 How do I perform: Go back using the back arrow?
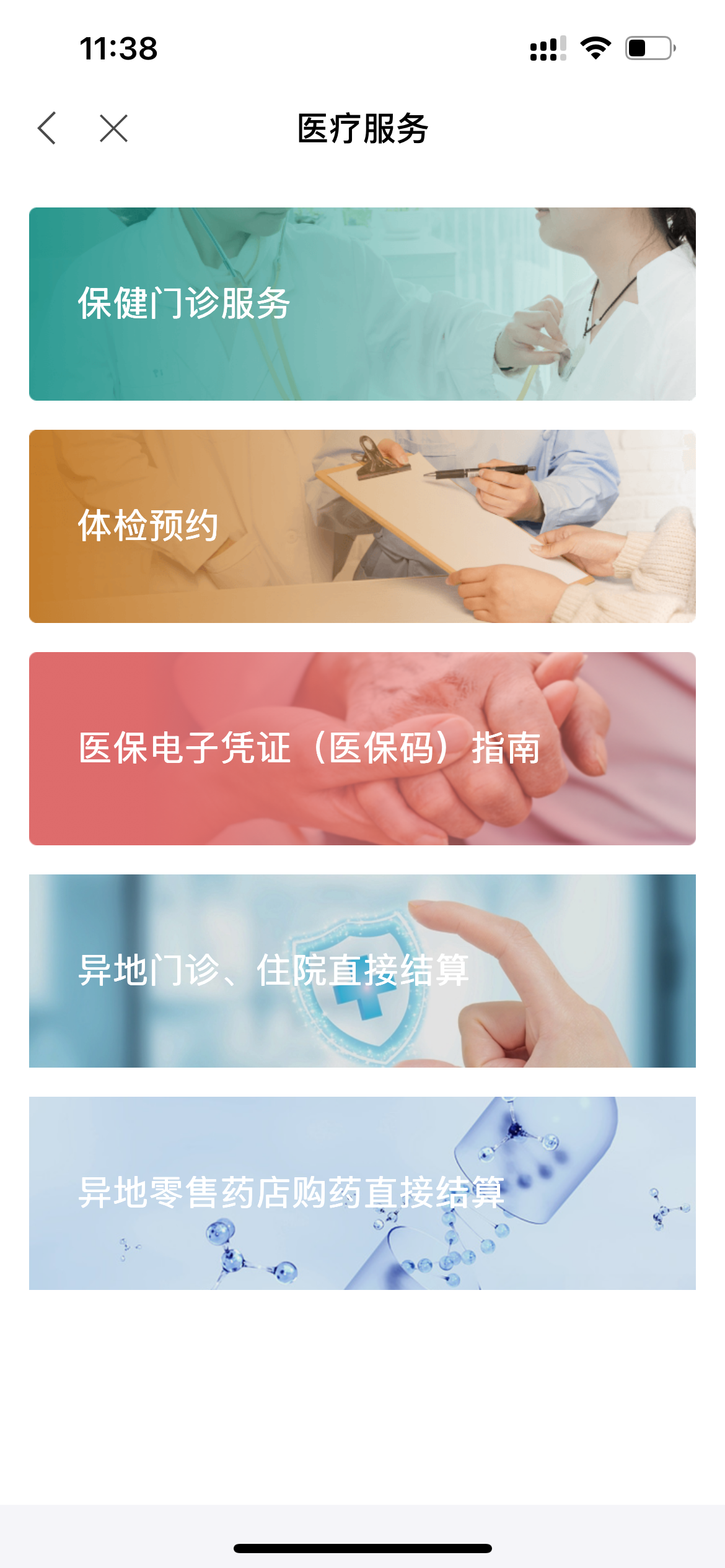47,128
